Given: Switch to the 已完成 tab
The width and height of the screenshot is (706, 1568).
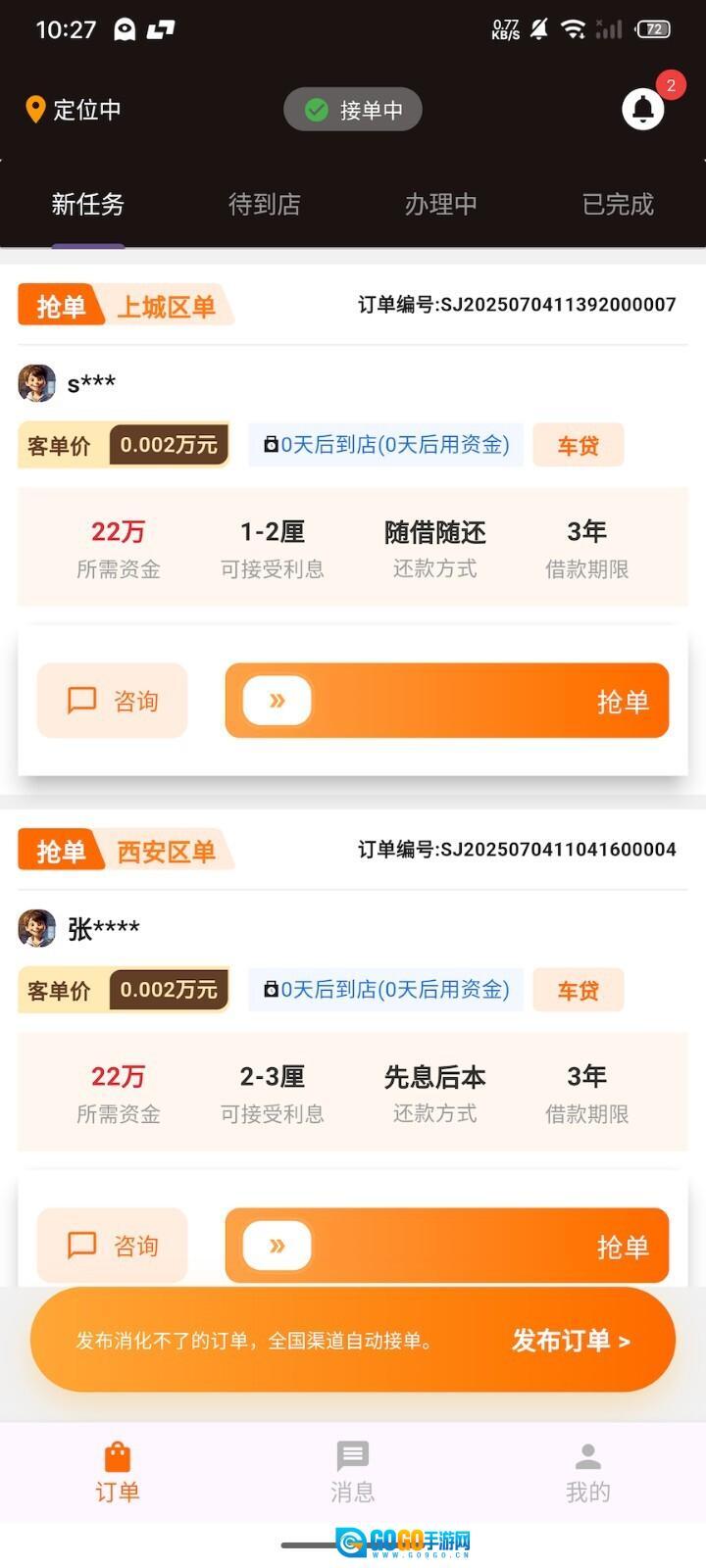Looking at the screenshot, I should pos(618,204).
